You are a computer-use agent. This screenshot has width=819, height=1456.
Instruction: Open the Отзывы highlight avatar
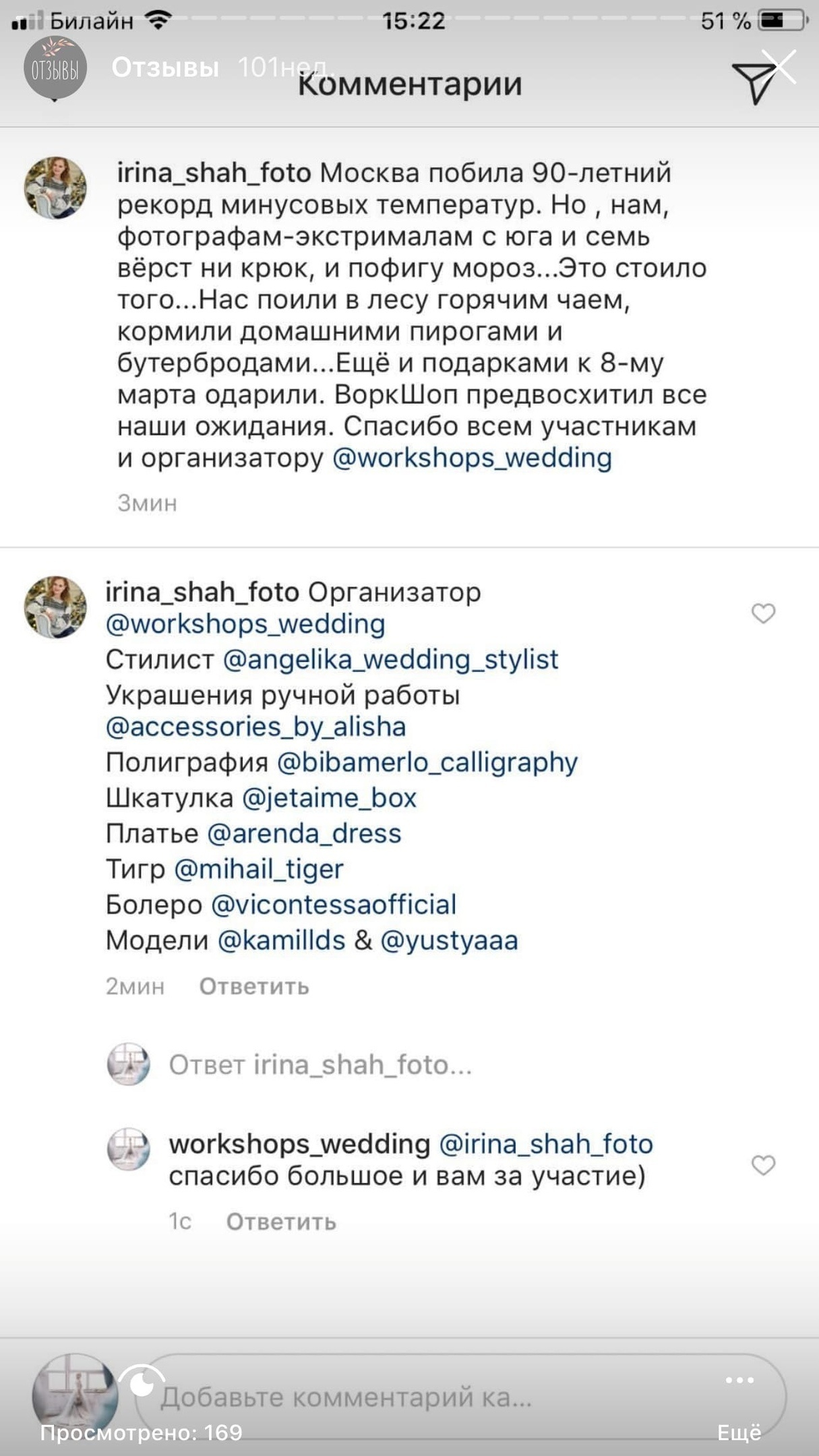55,68
